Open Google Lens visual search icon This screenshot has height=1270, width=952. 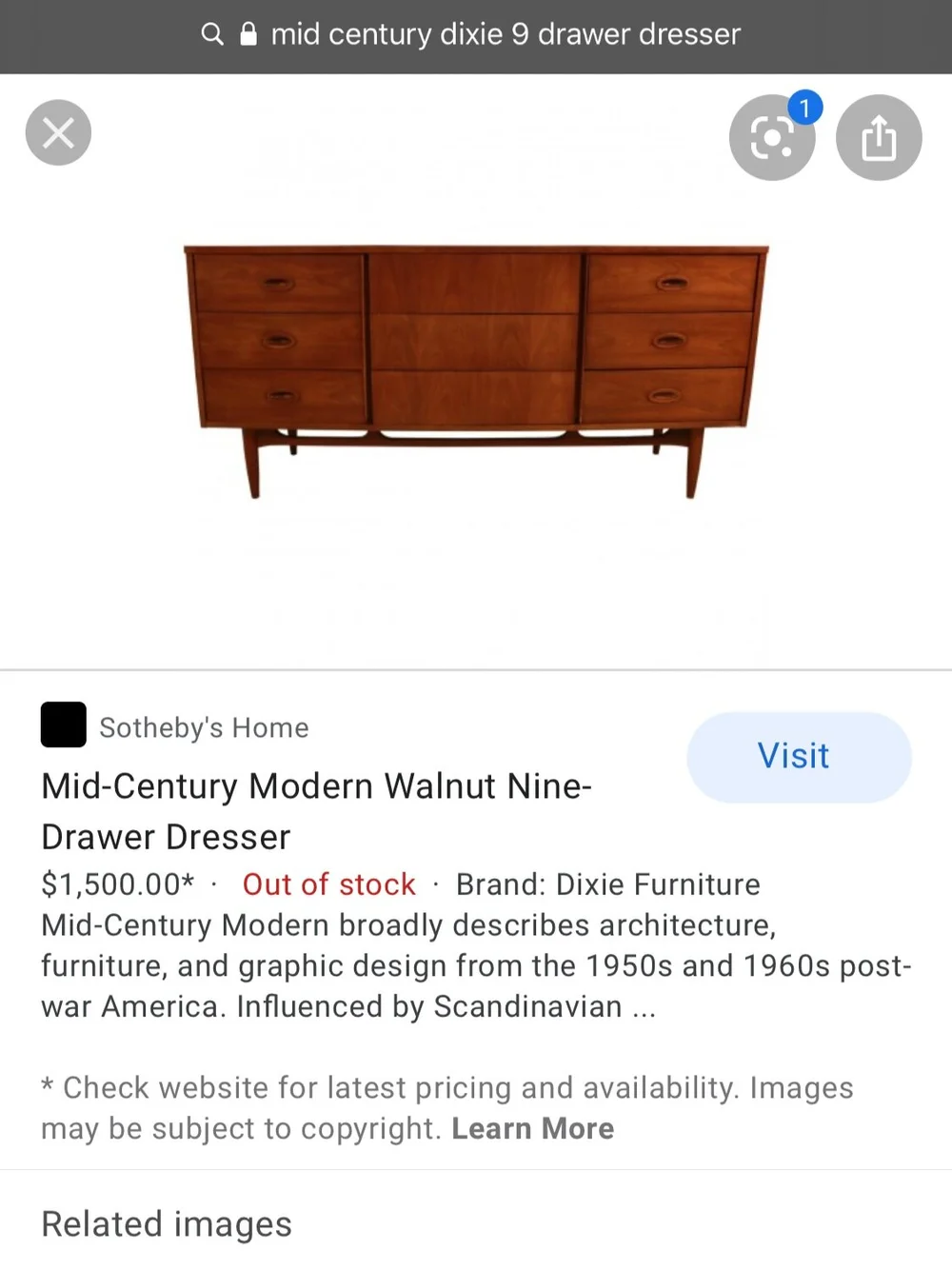pyautogui.click(x=772, y=138)
